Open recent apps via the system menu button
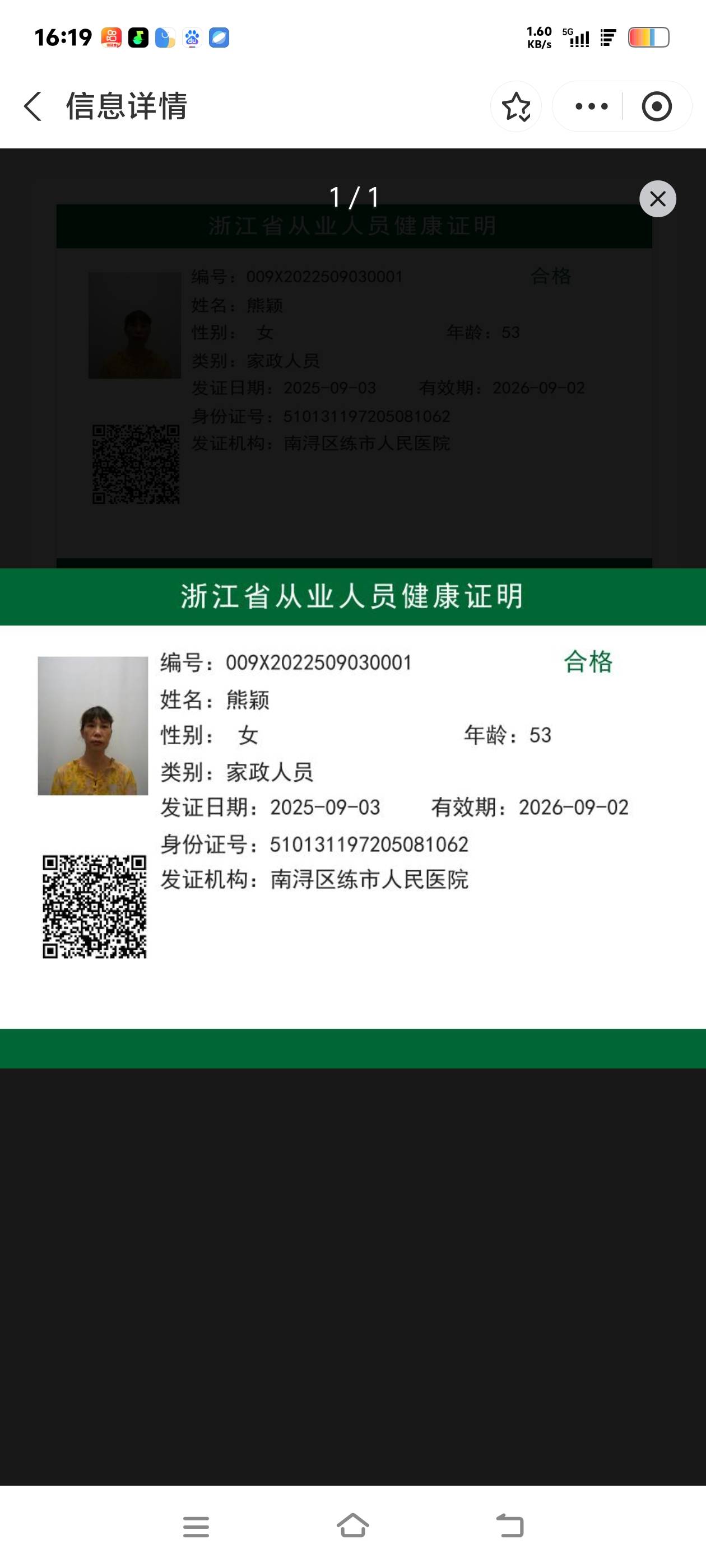The width and height of the screenshot is (706, 1568). pos(196,1527)
